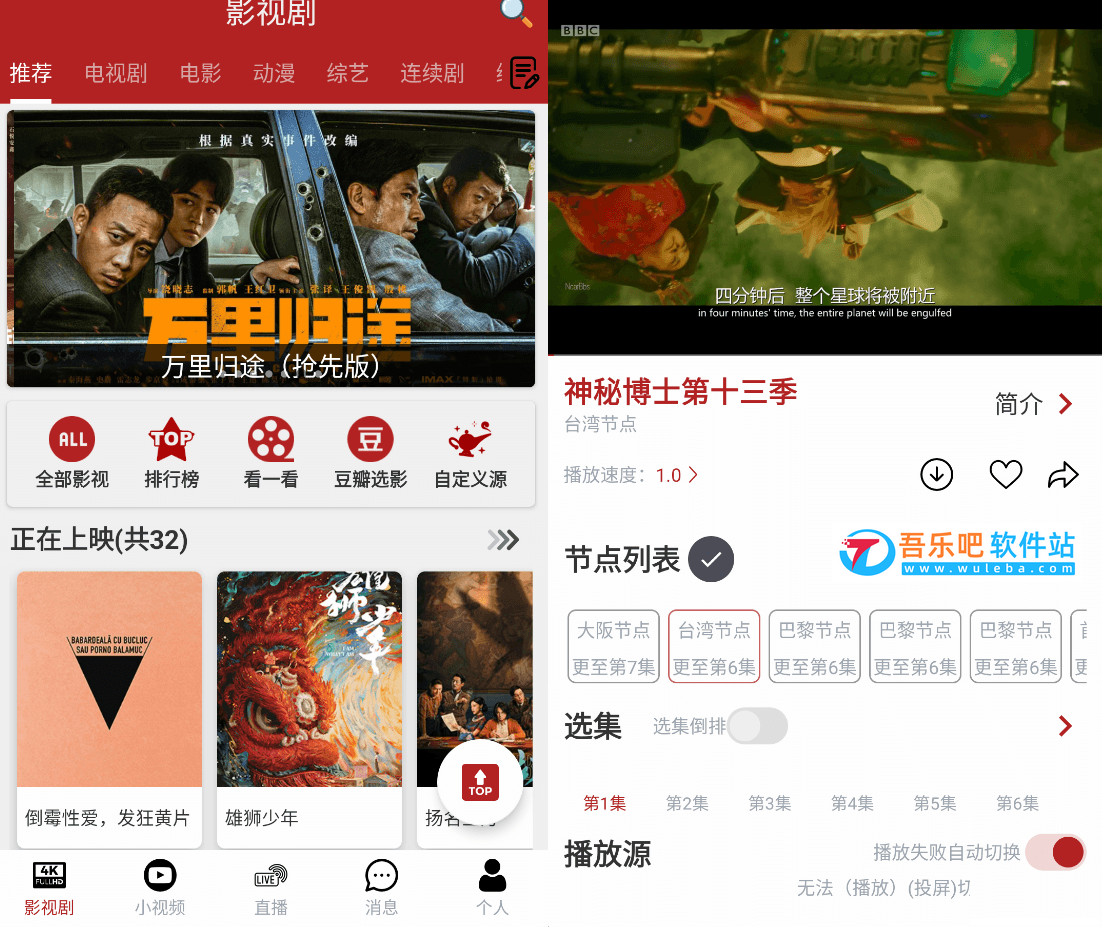Download this episode
The image size is (1105, 934).
coord(936,475)
